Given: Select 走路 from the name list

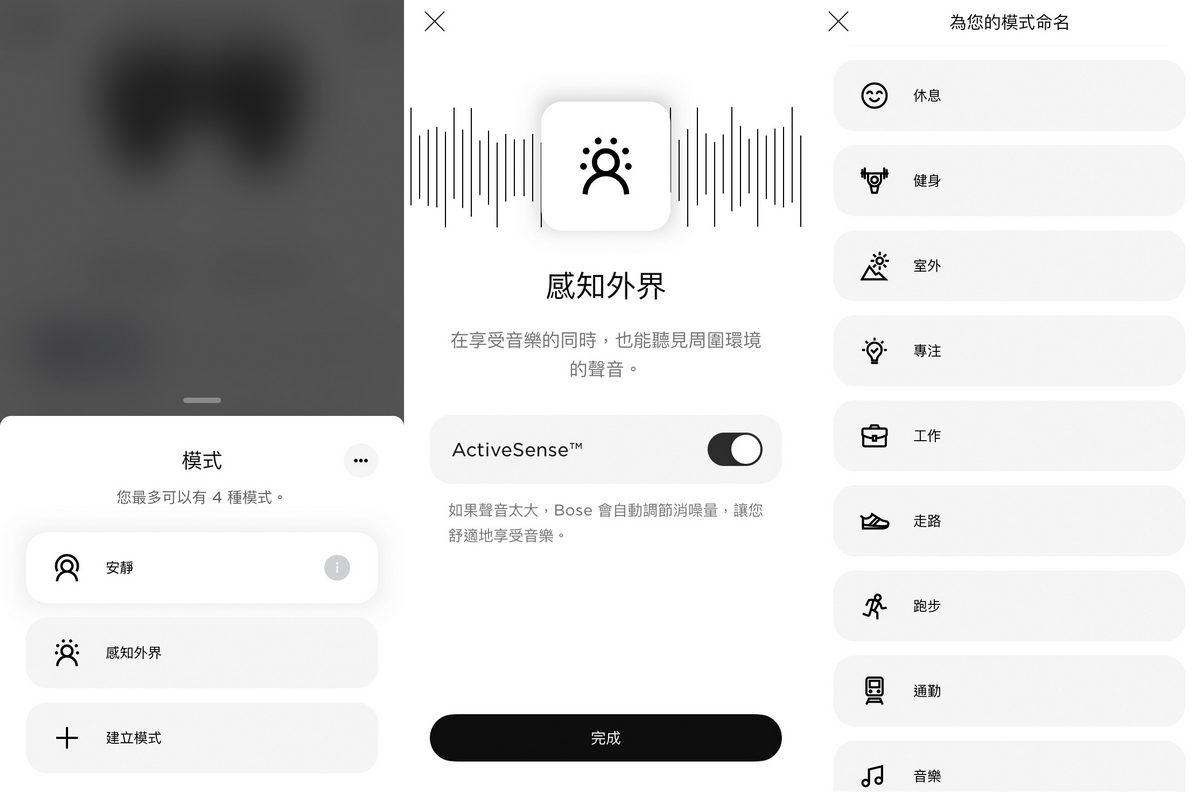Looking at the screenshot, I should [x=1008, y=521].
